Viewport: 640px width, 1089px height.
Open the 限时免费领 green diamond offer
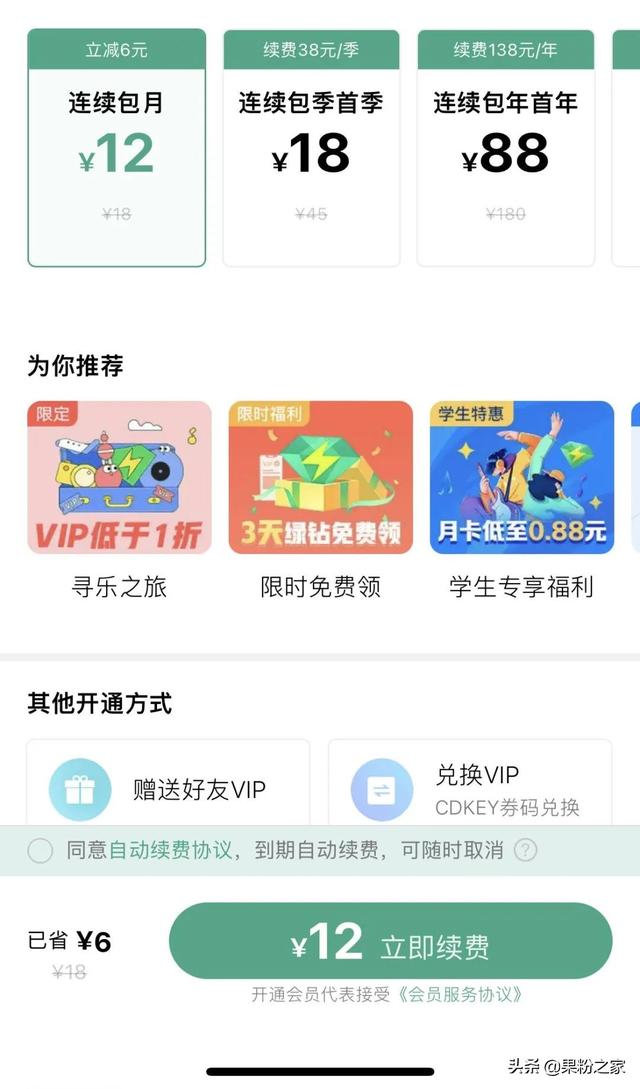point(321,478)
